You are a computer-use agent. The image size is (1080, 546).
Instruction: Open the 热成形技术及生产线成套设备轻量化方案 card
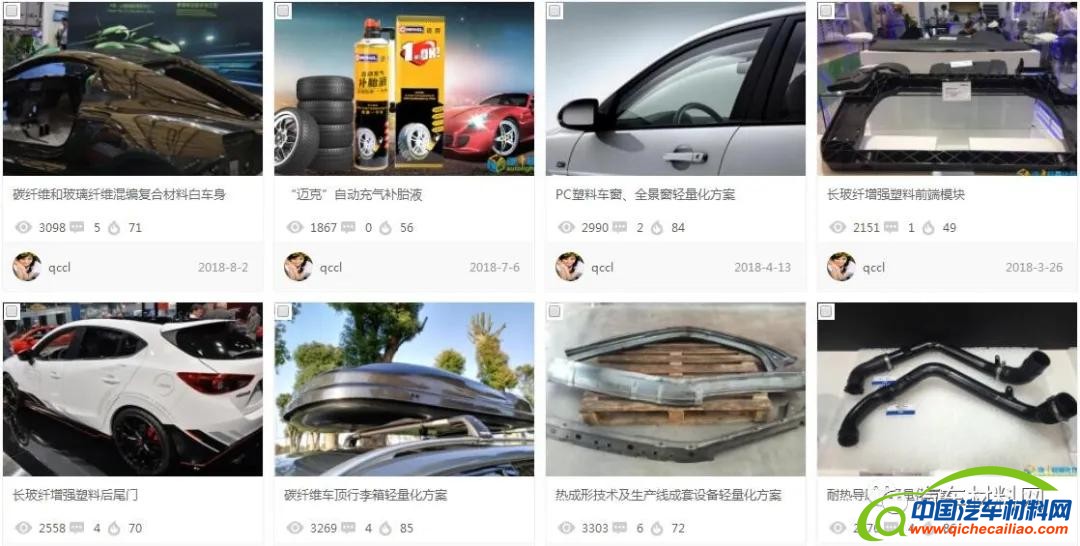click(669, 495)
